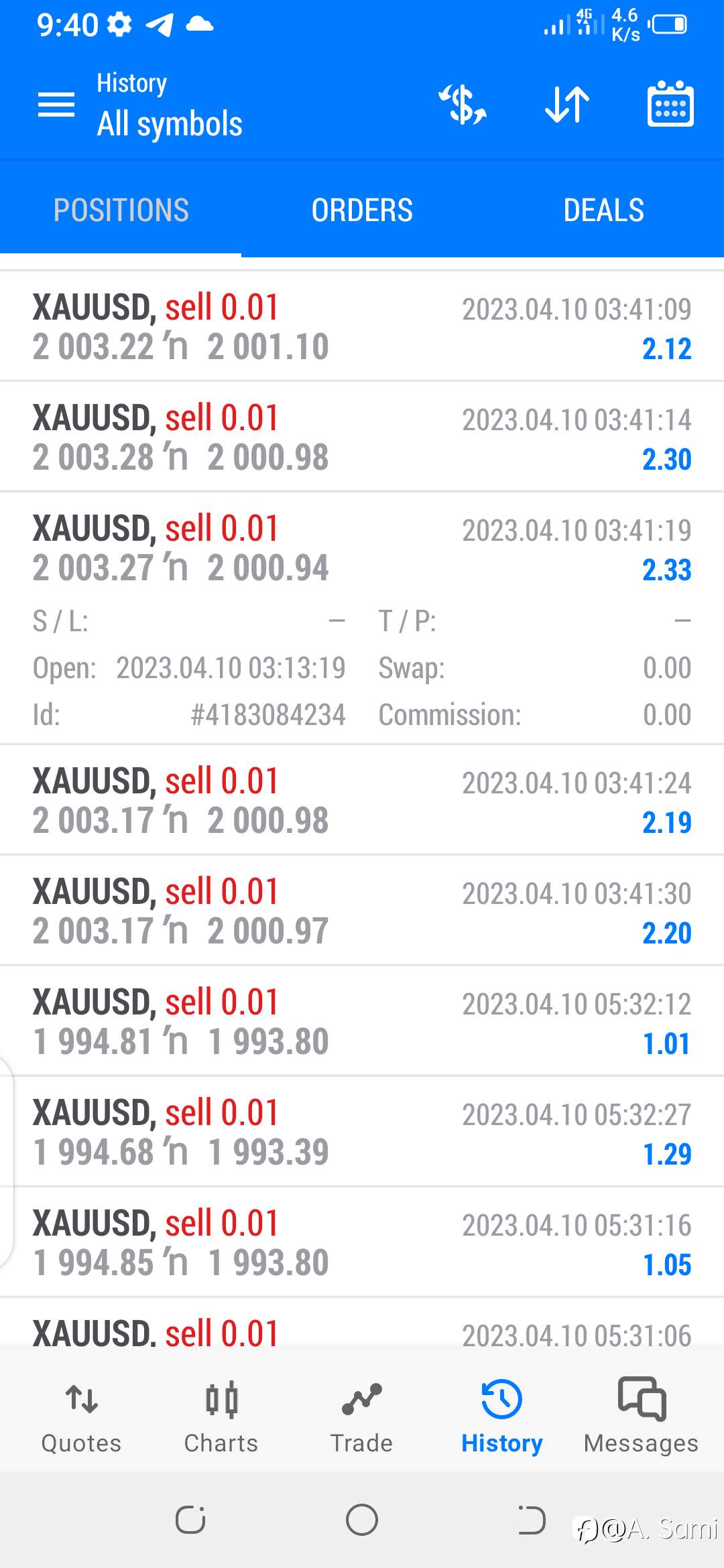Screen dimensions: 724x1568
Task: Expand the XAUUSD trade closed at 05:31:16
Action: click(362, 1242)
